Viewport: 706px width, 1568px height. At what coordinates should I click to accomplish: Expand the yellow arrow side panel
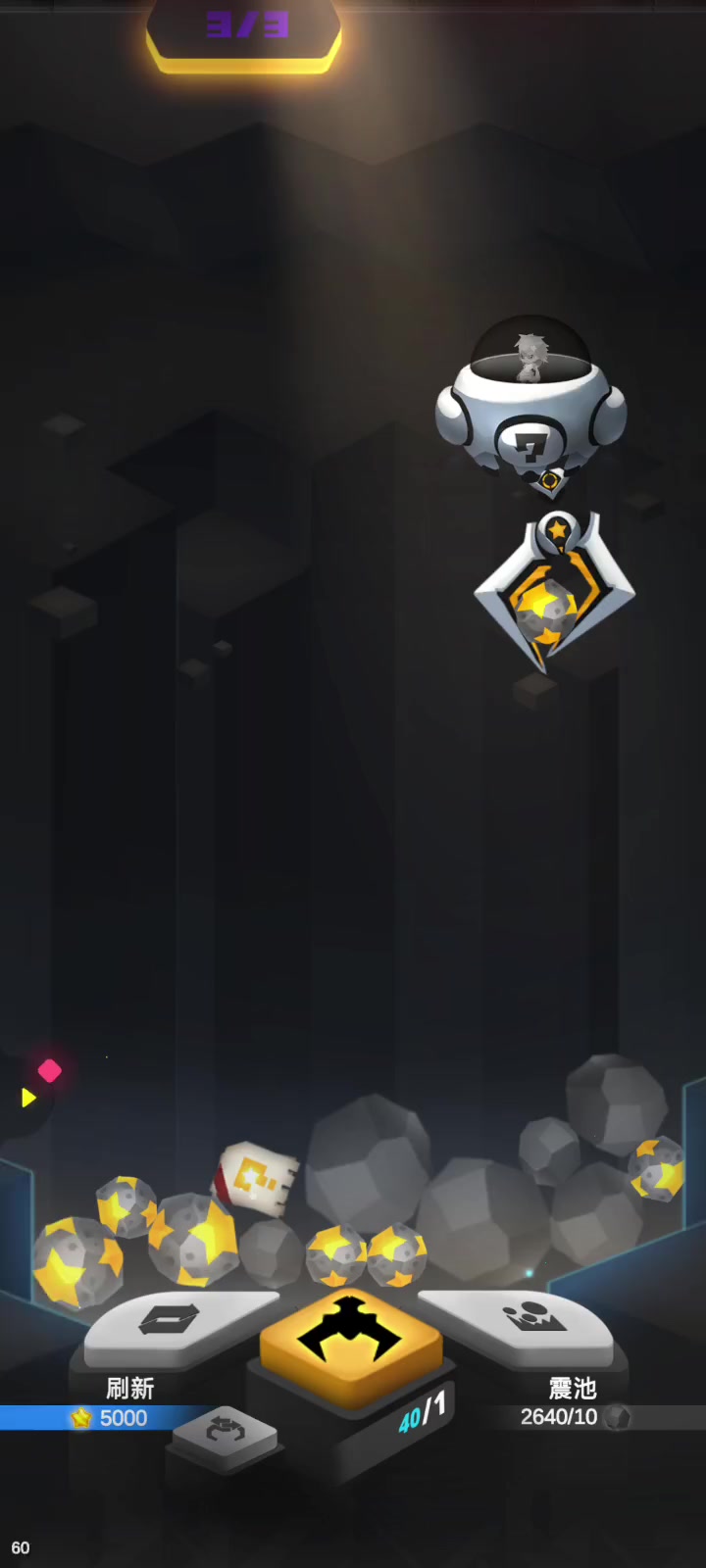coord(28,1098)
